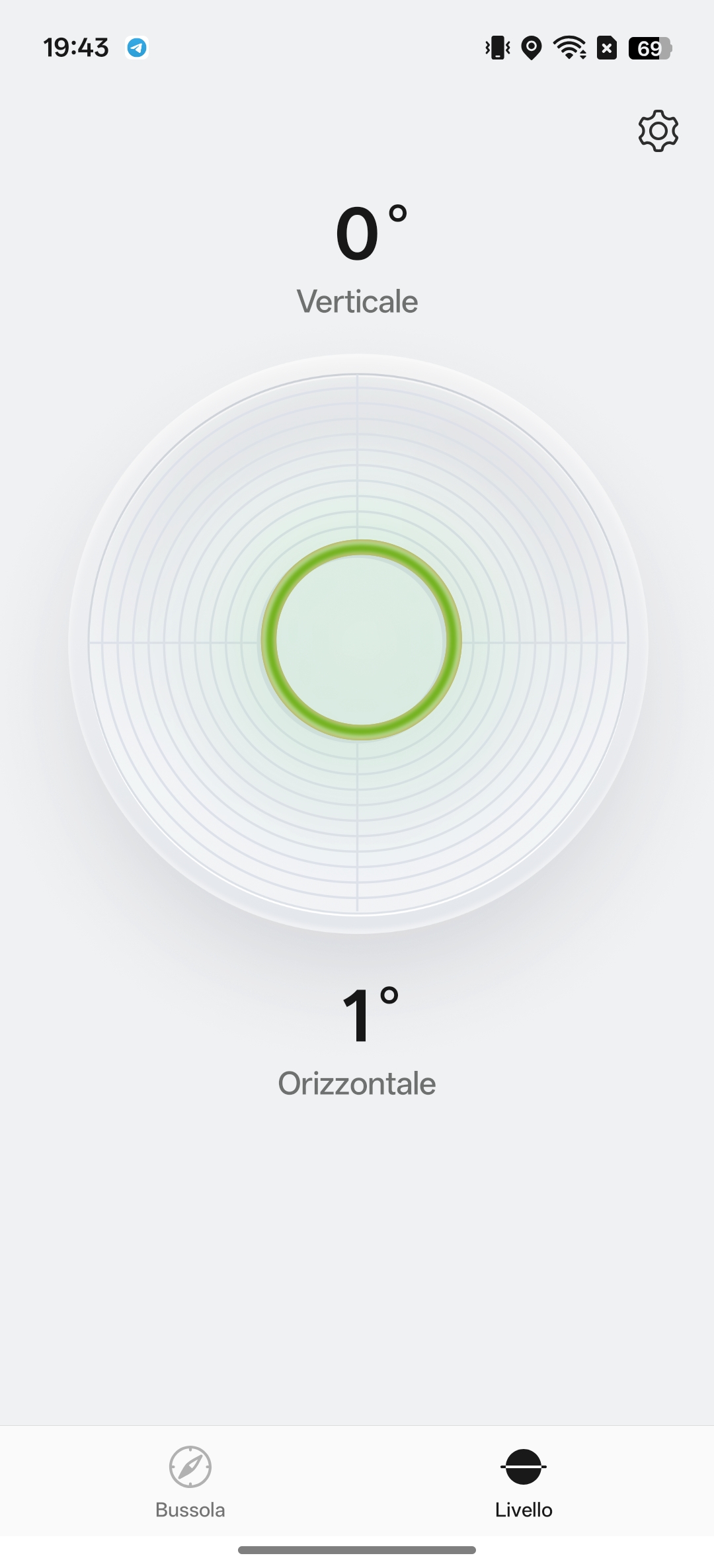Open the settings gear

[658, 131]
